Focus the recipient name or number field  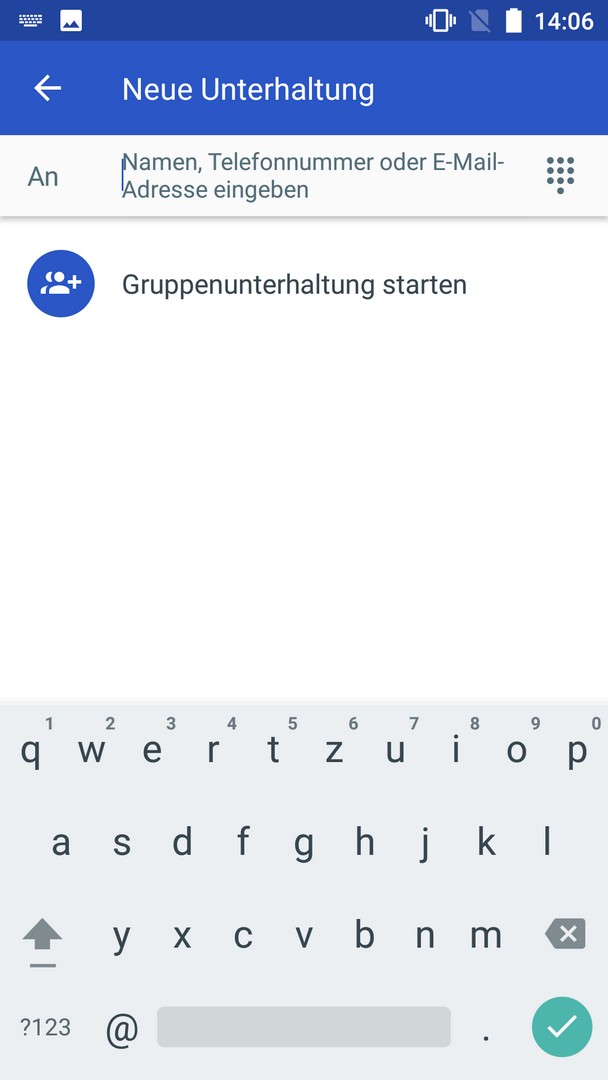coord(315,176)
